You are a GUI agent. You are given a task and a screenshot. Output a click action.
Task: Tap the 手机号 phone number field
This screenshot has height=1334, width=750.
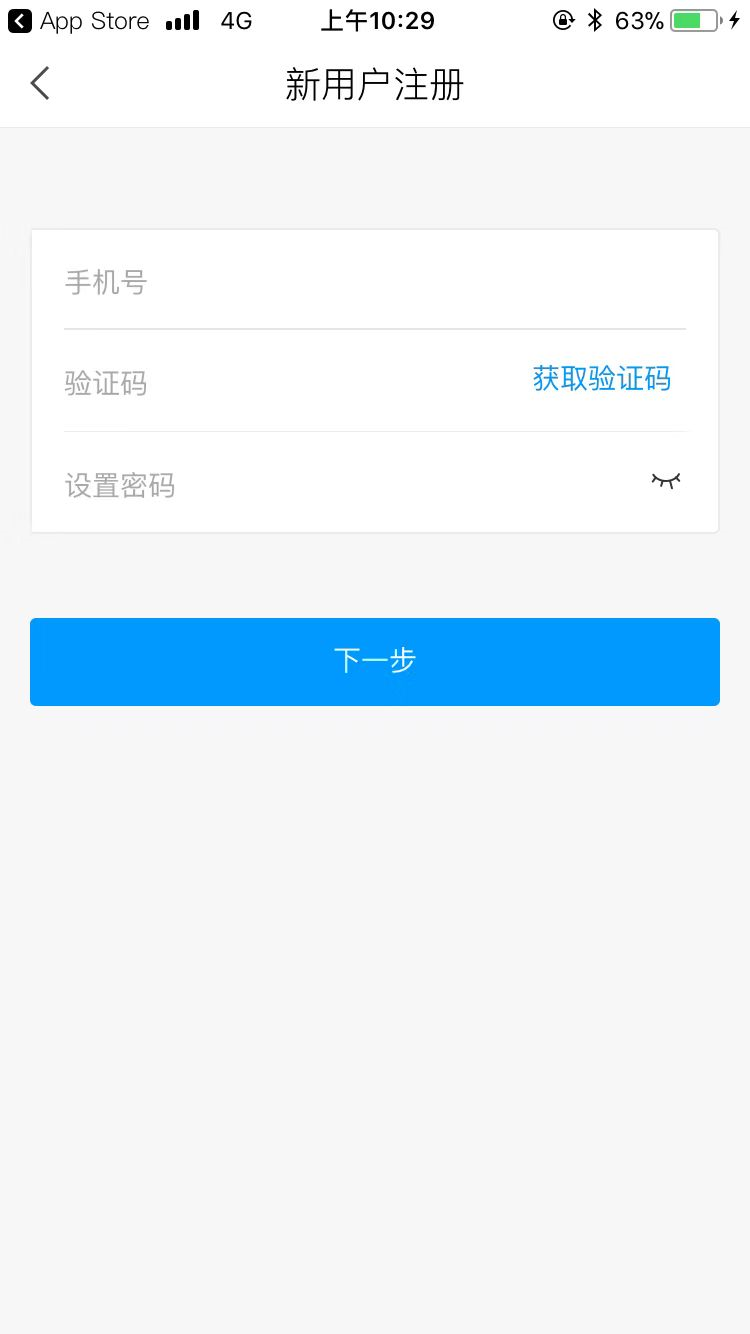coord(300,283)
